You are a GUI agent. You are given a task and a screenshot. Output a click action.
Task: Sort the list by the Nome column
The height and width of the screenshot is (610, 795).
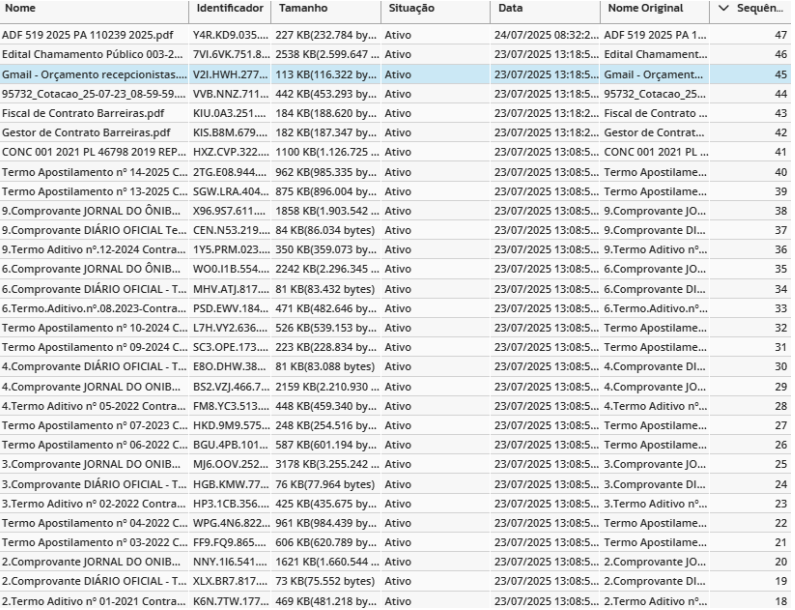[94, 9]
